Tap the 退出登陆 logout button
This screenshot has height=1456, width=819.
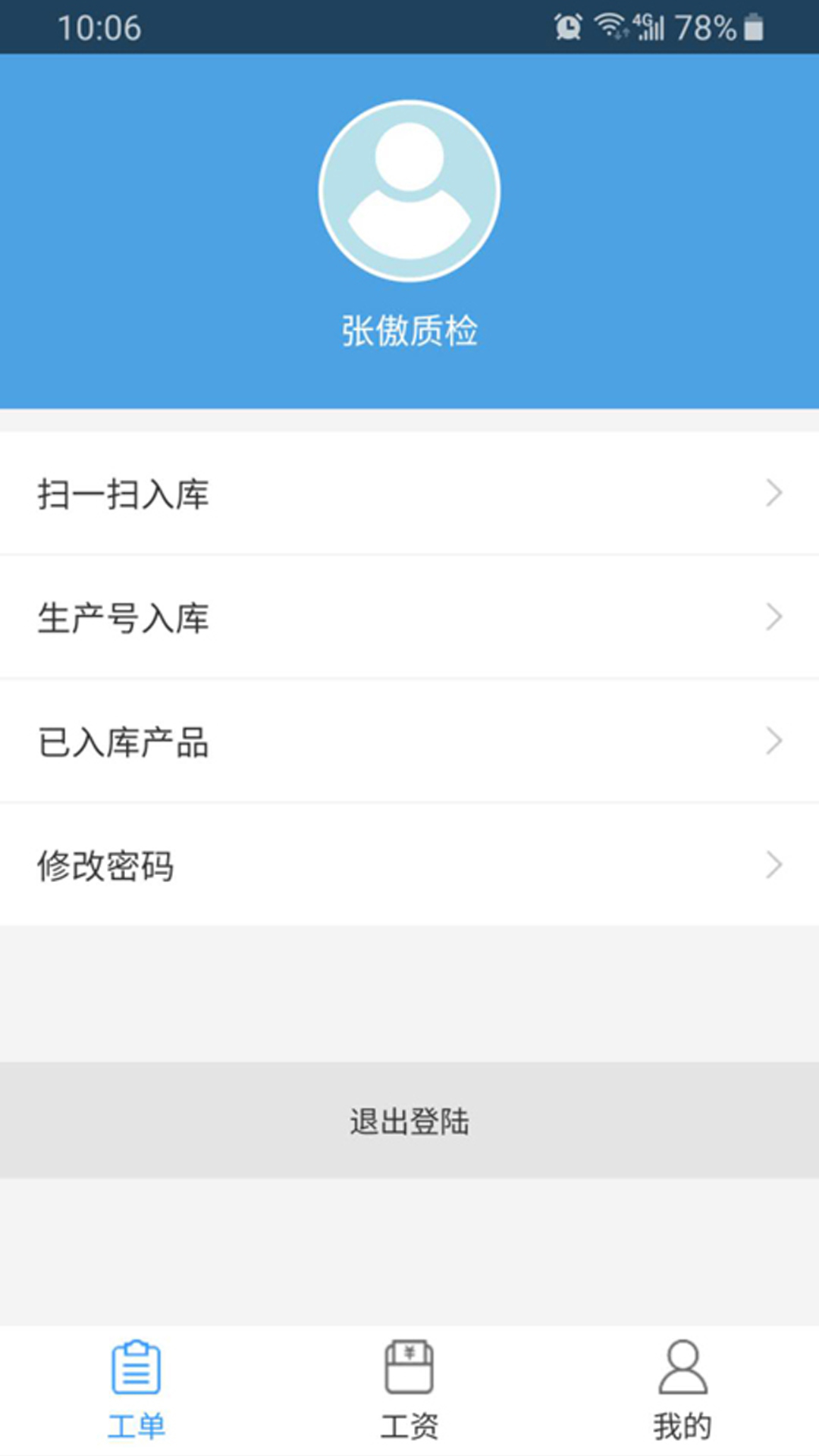(409, 1121)
